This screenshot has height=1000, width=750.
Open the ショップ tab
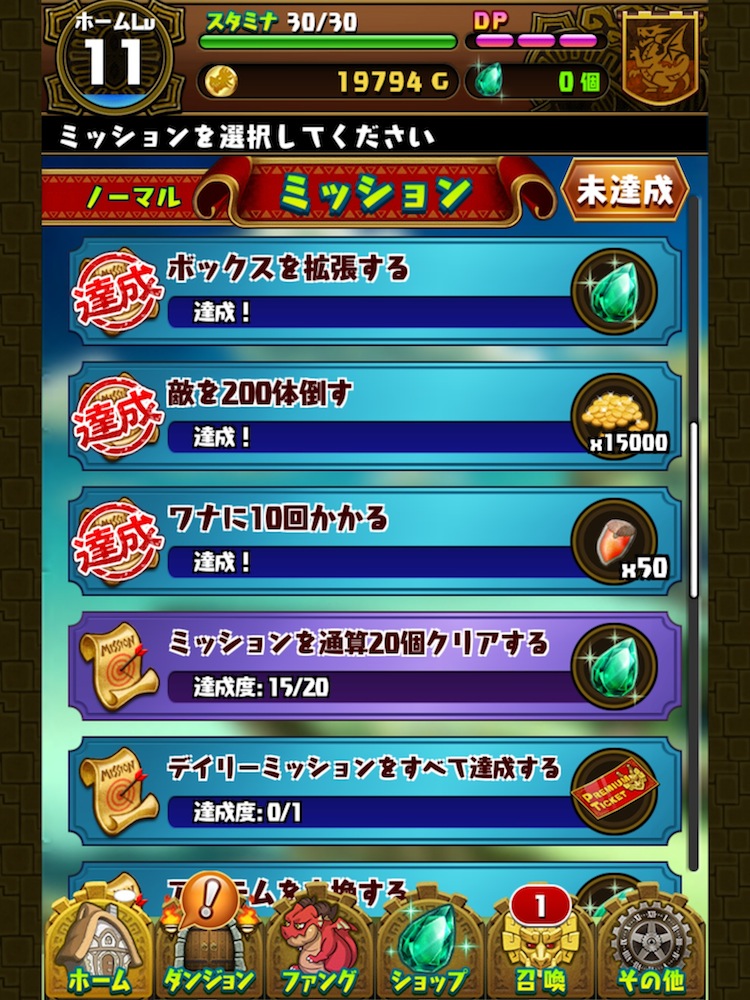[x=430, y=945]
